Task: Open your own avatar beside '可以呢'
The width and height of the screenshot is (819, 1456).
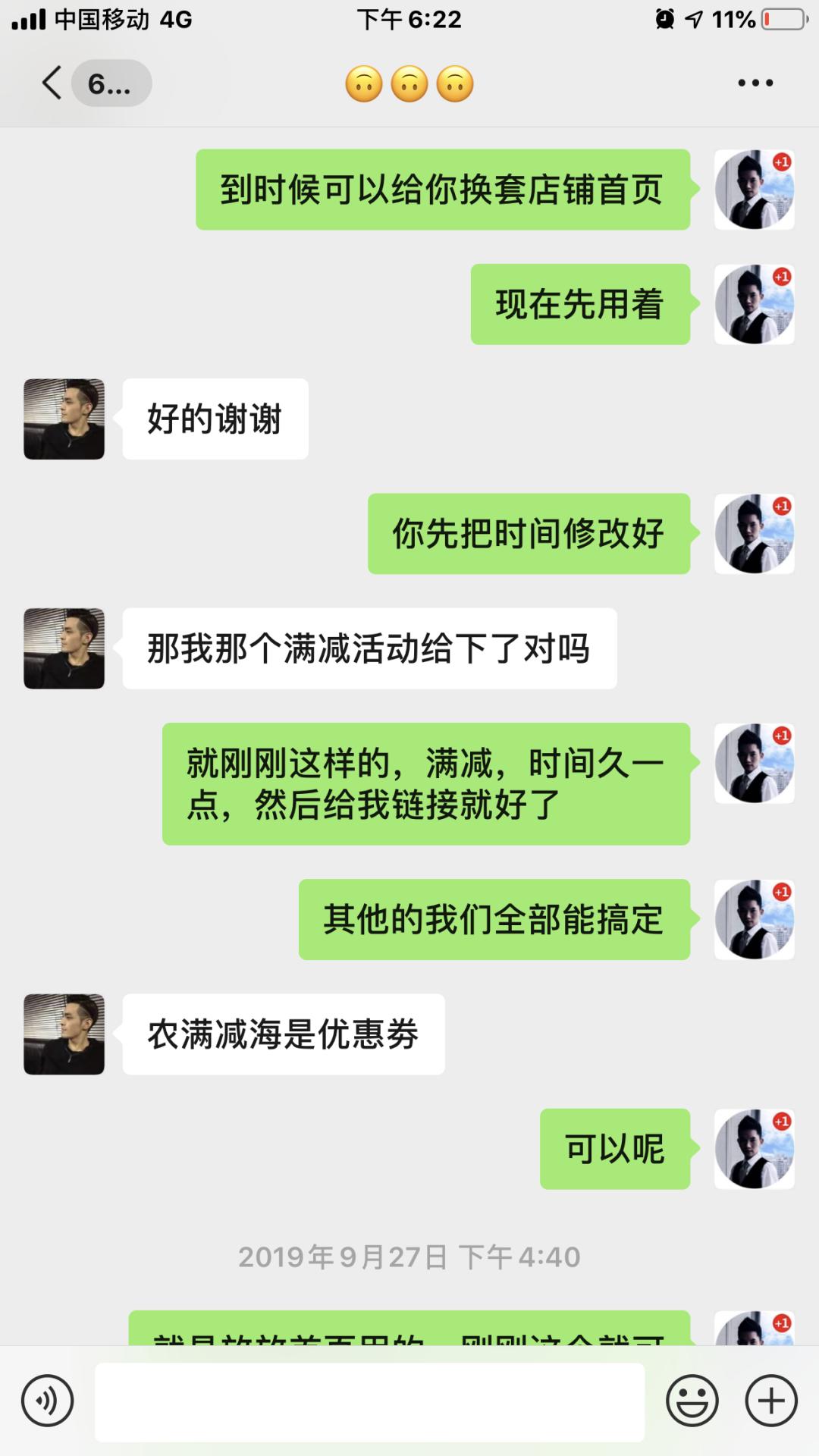Action: point(753,1150)
